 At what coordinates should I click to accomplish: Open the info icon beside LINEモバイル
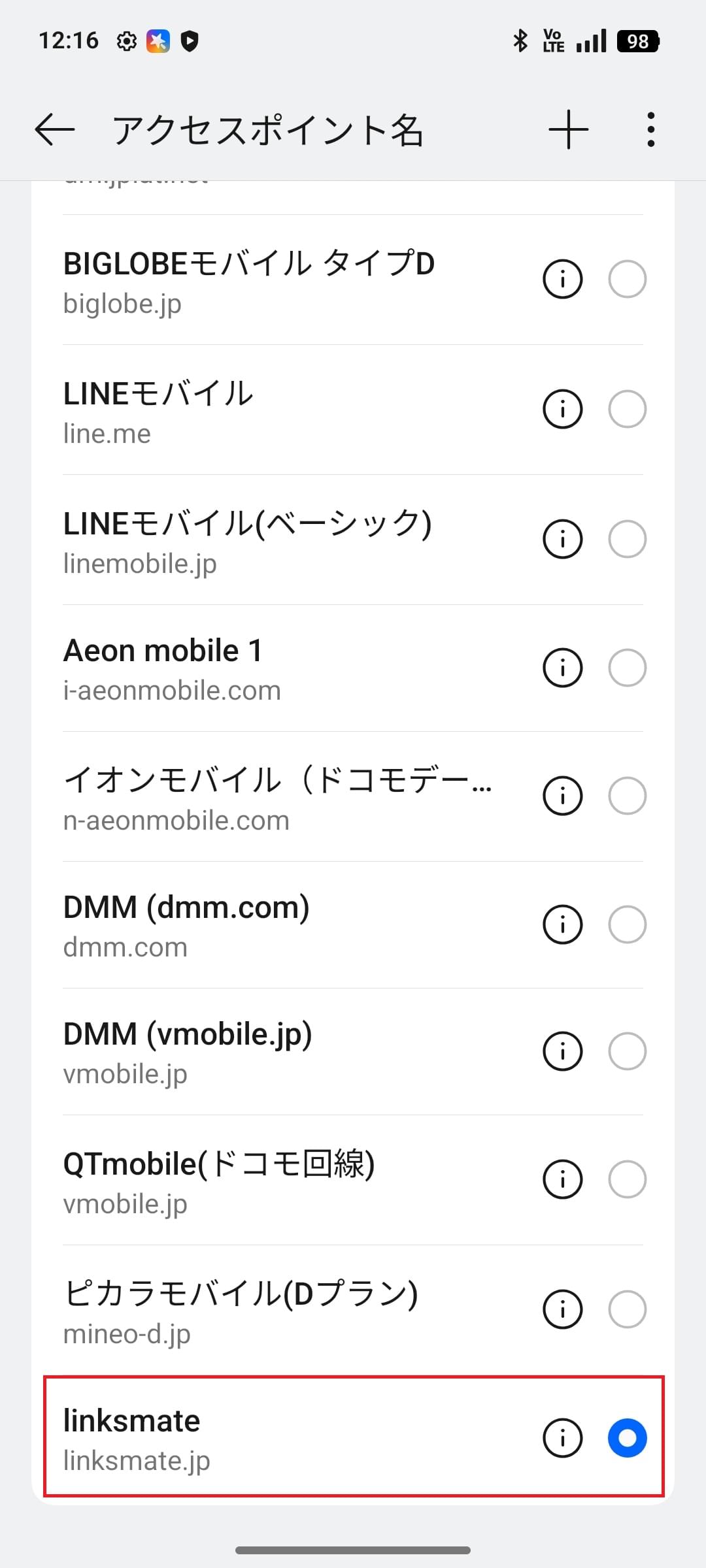[x=562, y=409]
